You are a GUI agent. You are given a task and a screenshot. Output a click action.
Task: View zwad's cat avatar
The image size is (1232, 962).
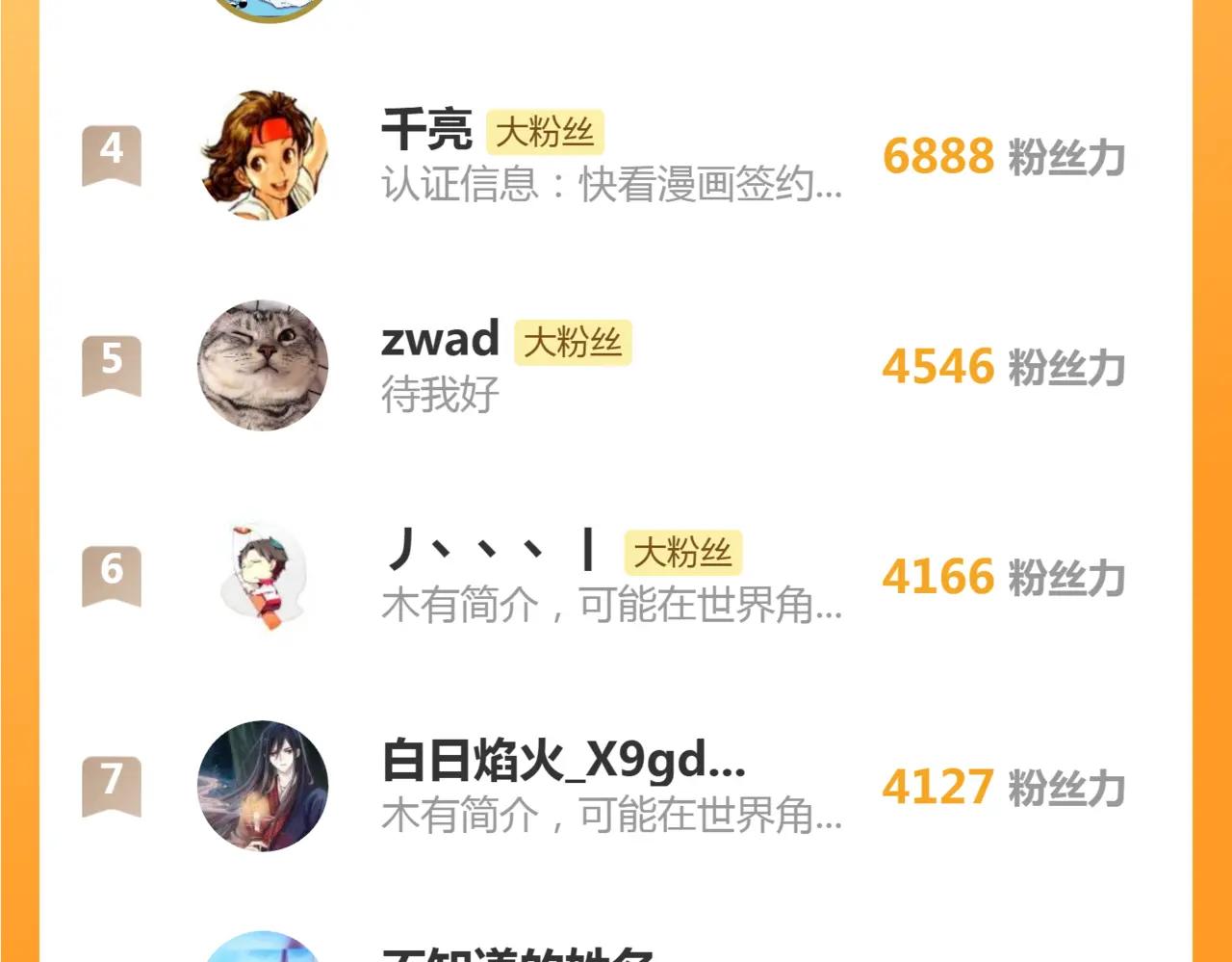pos(263,365)
